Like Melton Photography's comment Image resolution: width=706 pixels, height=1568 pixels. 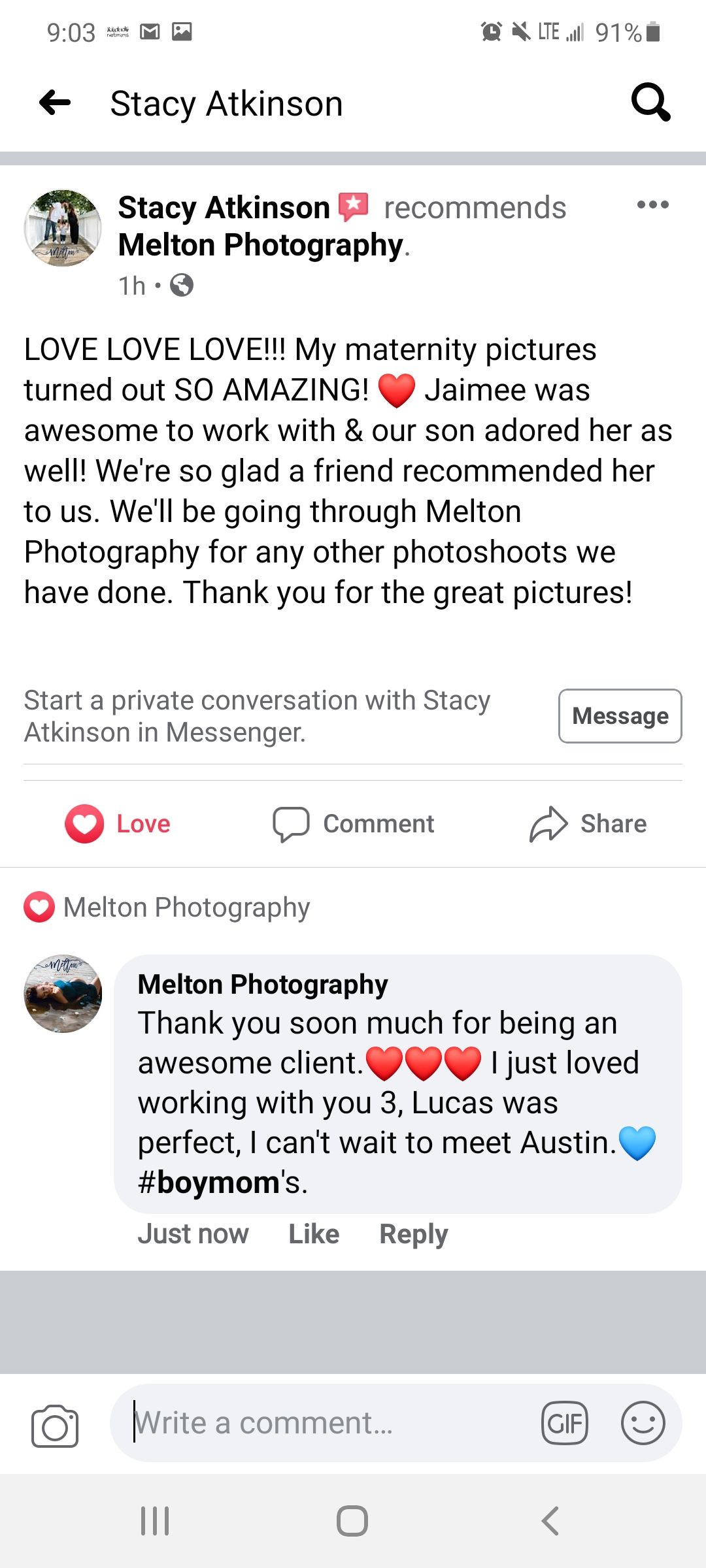[x=314, y=1234]
